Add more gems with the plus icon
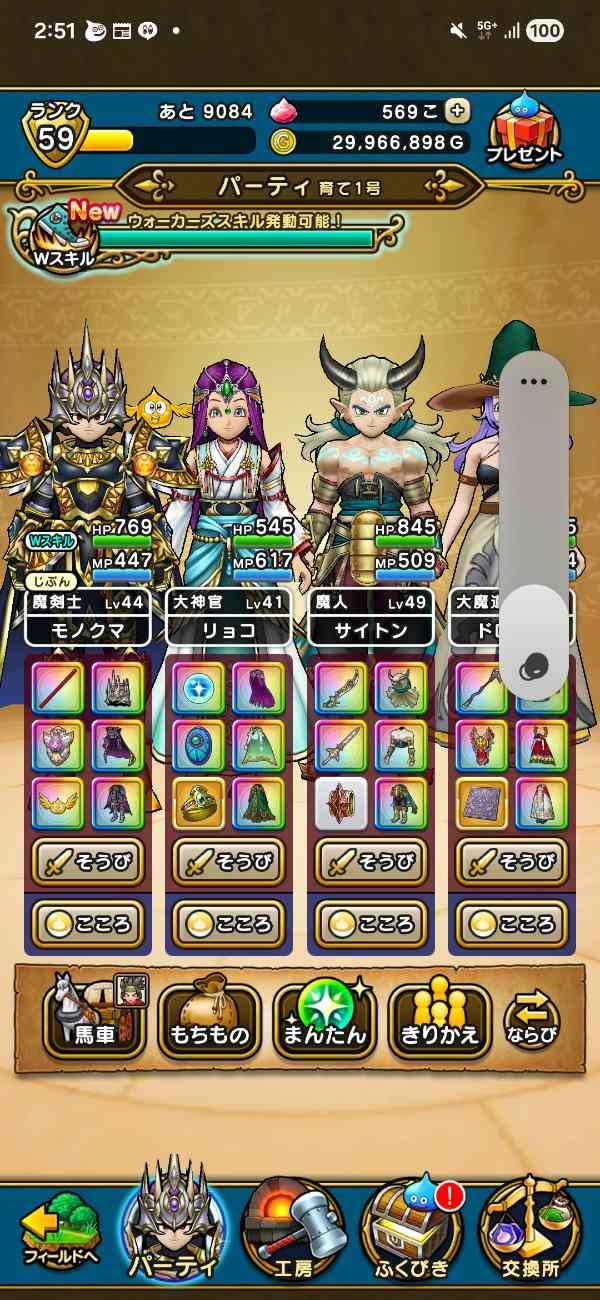The image size is (600, 1300). click(x=457, y=111)
